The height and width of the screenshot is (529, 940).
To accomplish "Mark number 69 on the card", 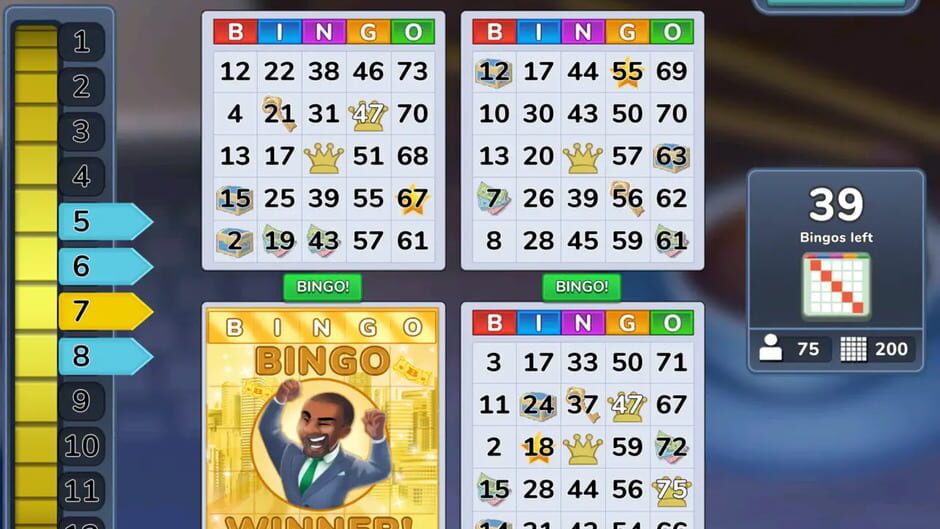I will (671, 71).
